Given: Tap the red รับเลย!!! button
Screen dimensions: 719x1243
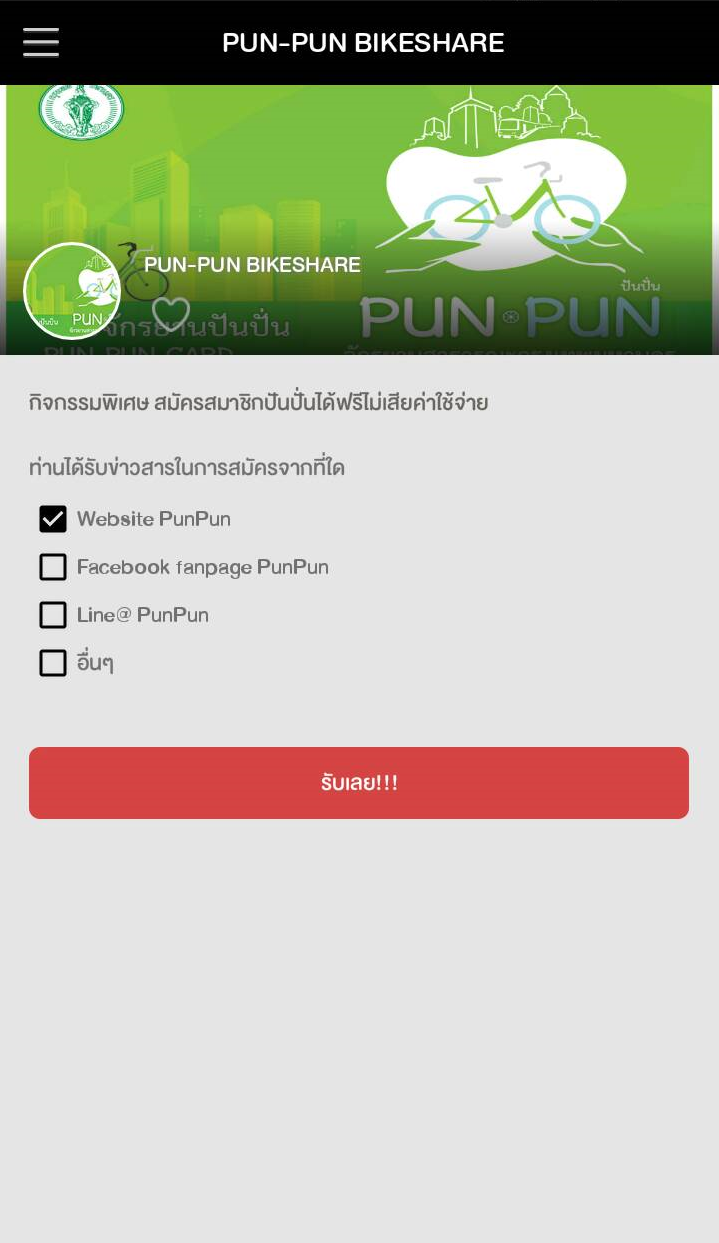Looking at the screenshot, I should tap(359, 783).
